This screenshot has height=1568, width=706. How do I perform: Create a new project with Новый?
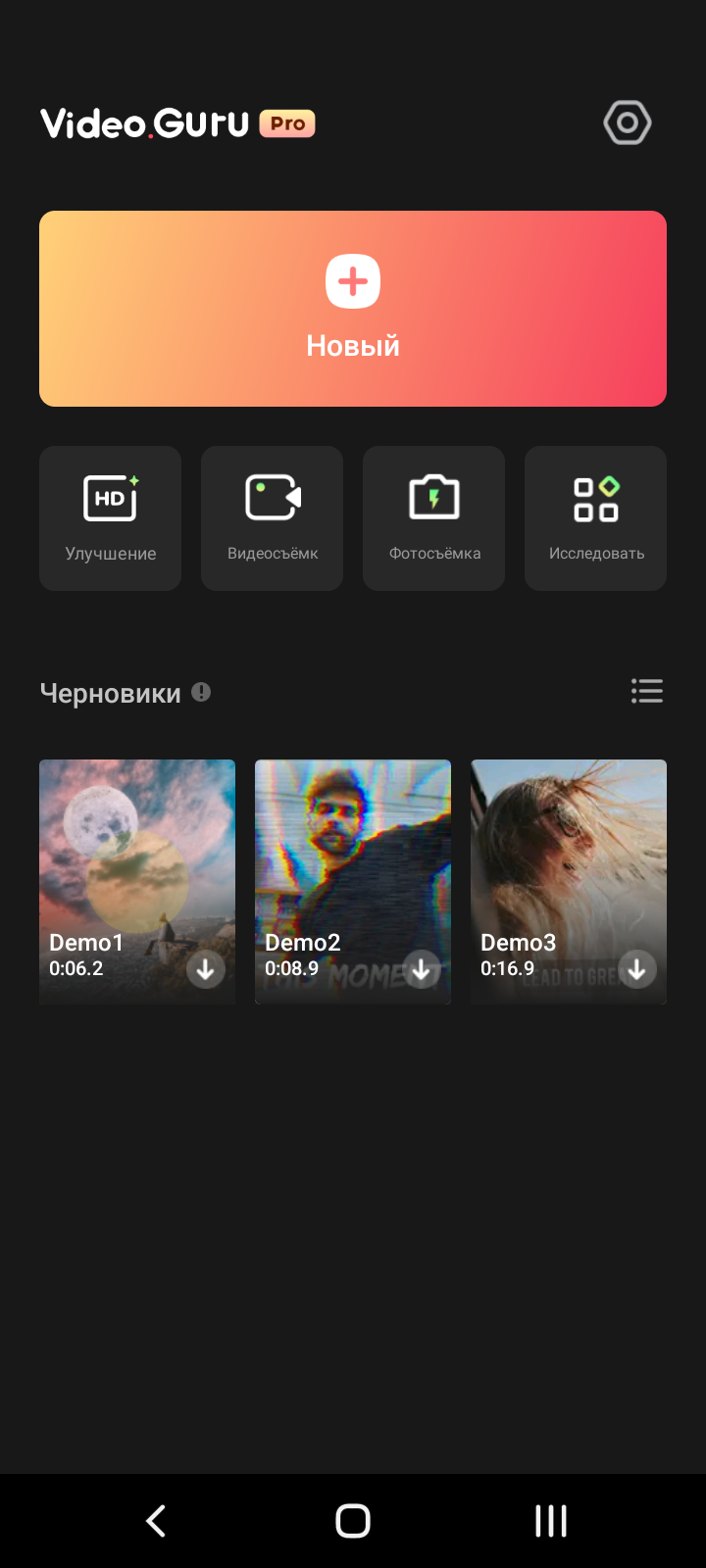(x=353, y=309)
